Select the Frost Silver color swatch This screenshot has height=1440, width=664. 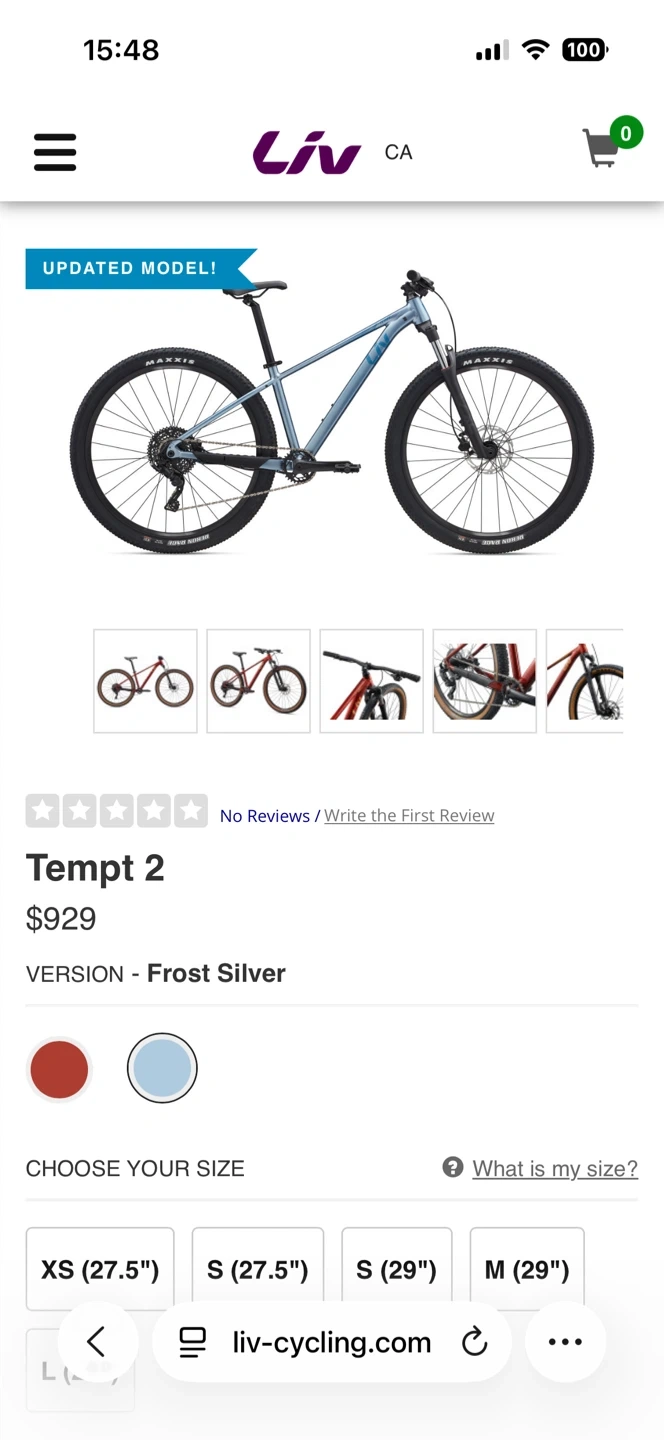pos(162,1068)
